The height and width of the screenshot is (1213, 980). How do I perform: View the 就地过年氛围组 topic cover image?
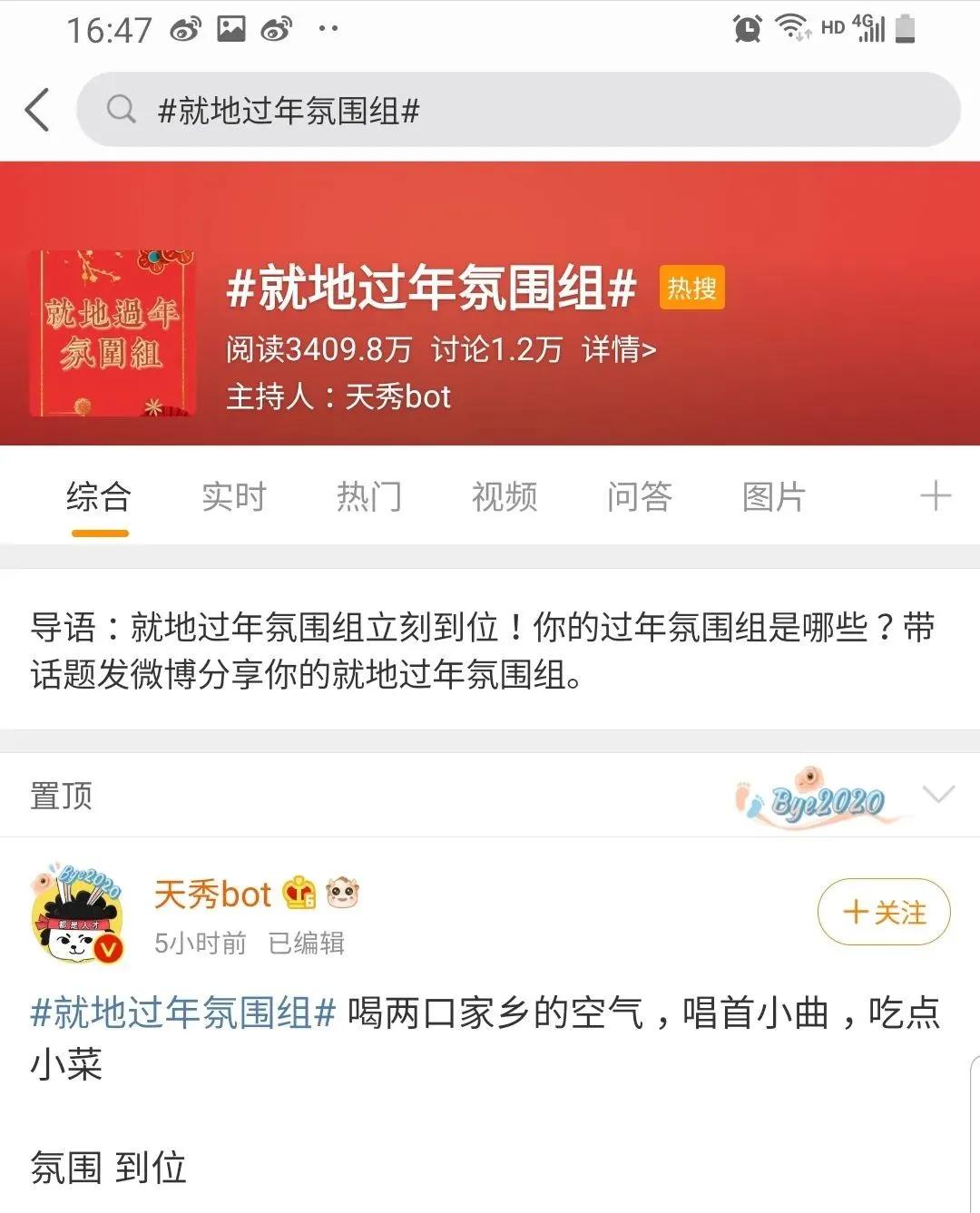[111, 334]
